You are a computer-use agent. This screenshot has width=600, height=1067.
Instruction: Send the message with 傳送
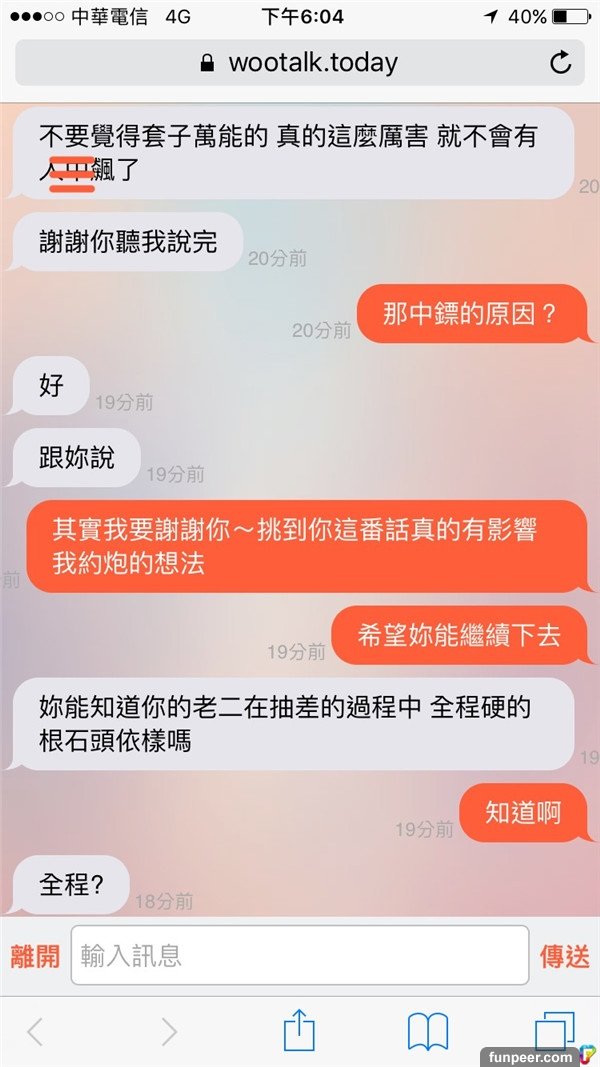(565, 956)
